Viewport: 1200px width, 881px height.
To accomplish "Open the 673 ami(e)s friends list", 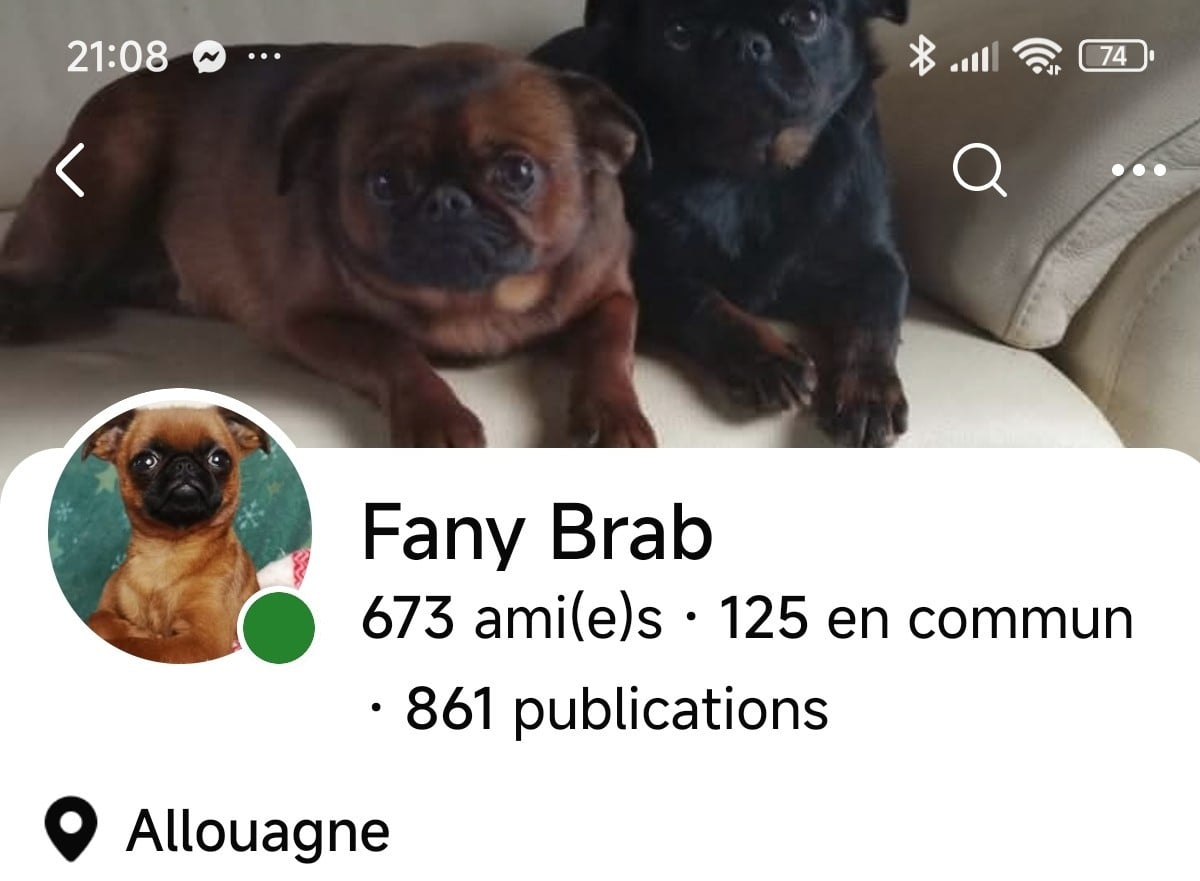I will pos(511,620).
